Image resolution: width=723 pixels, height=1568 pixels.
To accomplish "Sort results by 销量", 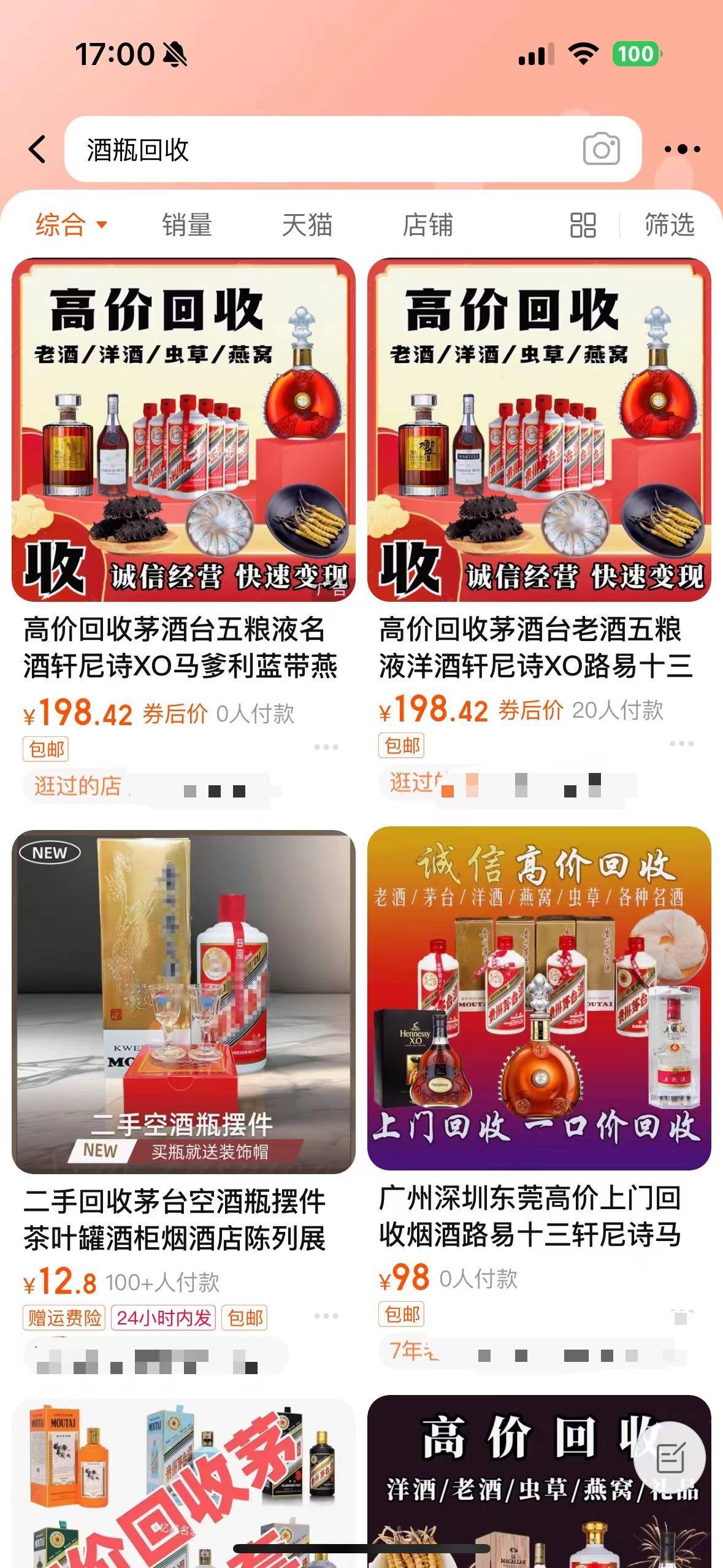I will 187,225.
